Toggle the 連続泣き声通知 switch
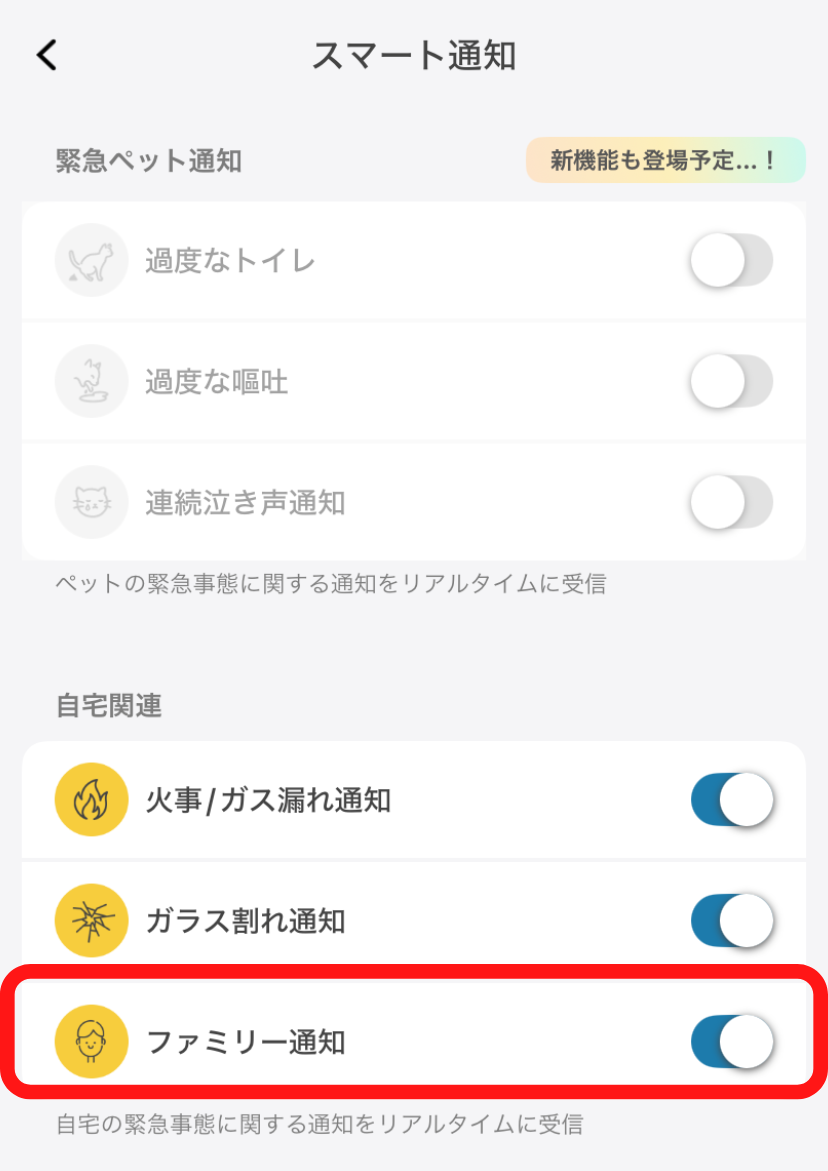The image size is (828, 1171). (731, 502)
